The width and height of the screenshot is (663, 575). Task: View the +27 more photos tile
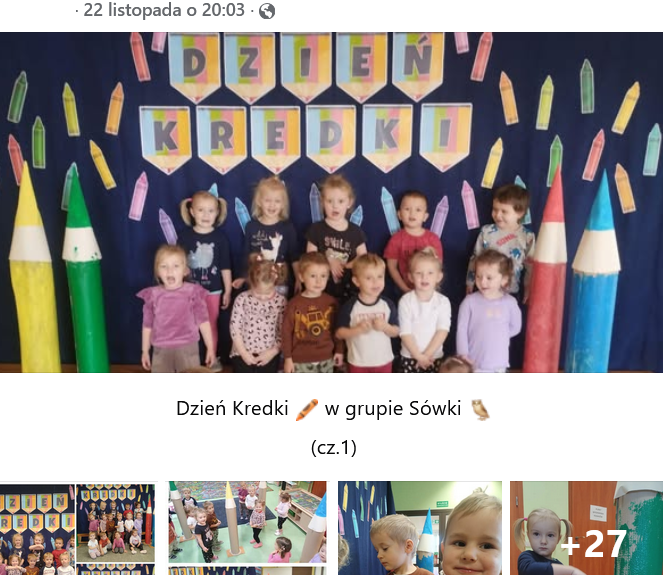point(586,528)
